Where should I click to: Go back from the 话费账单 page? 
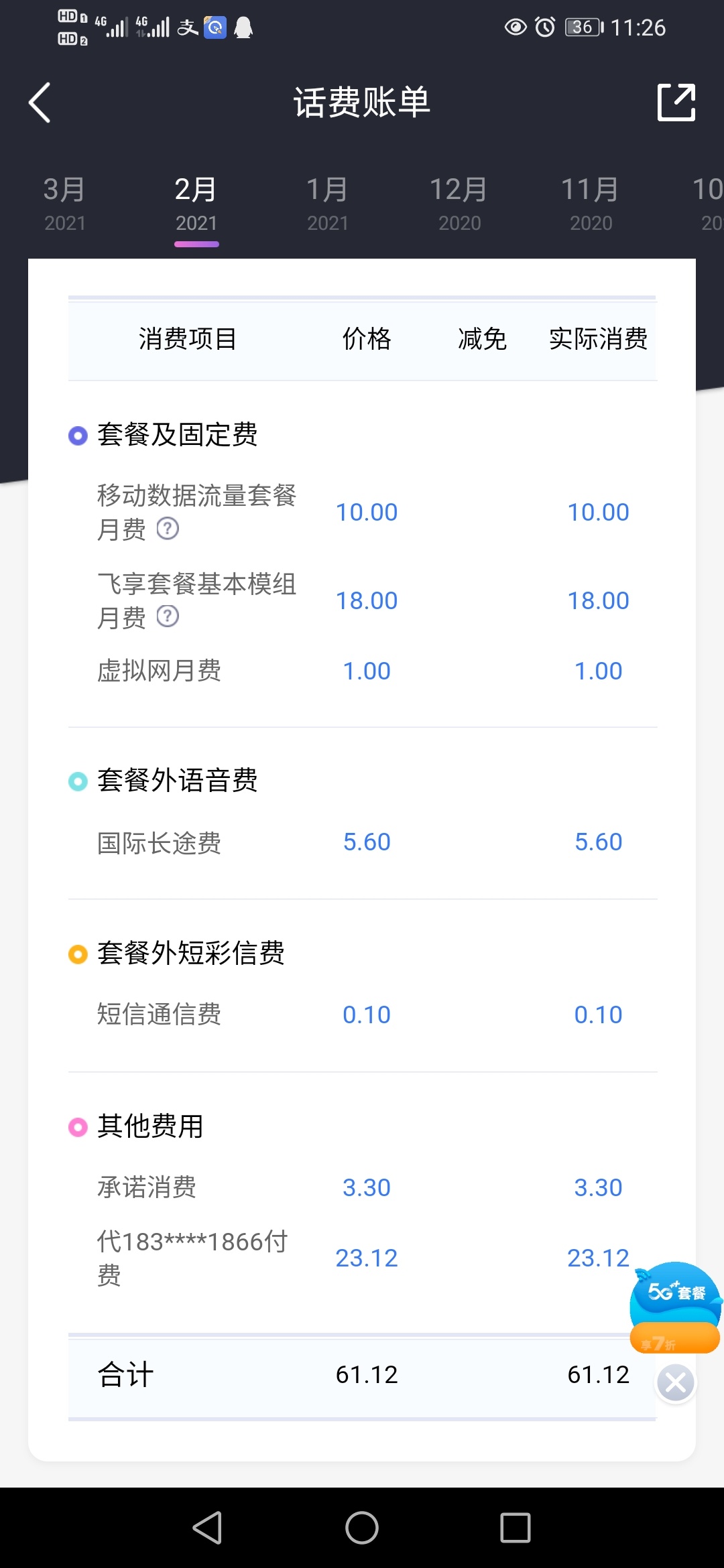(40, 103)
